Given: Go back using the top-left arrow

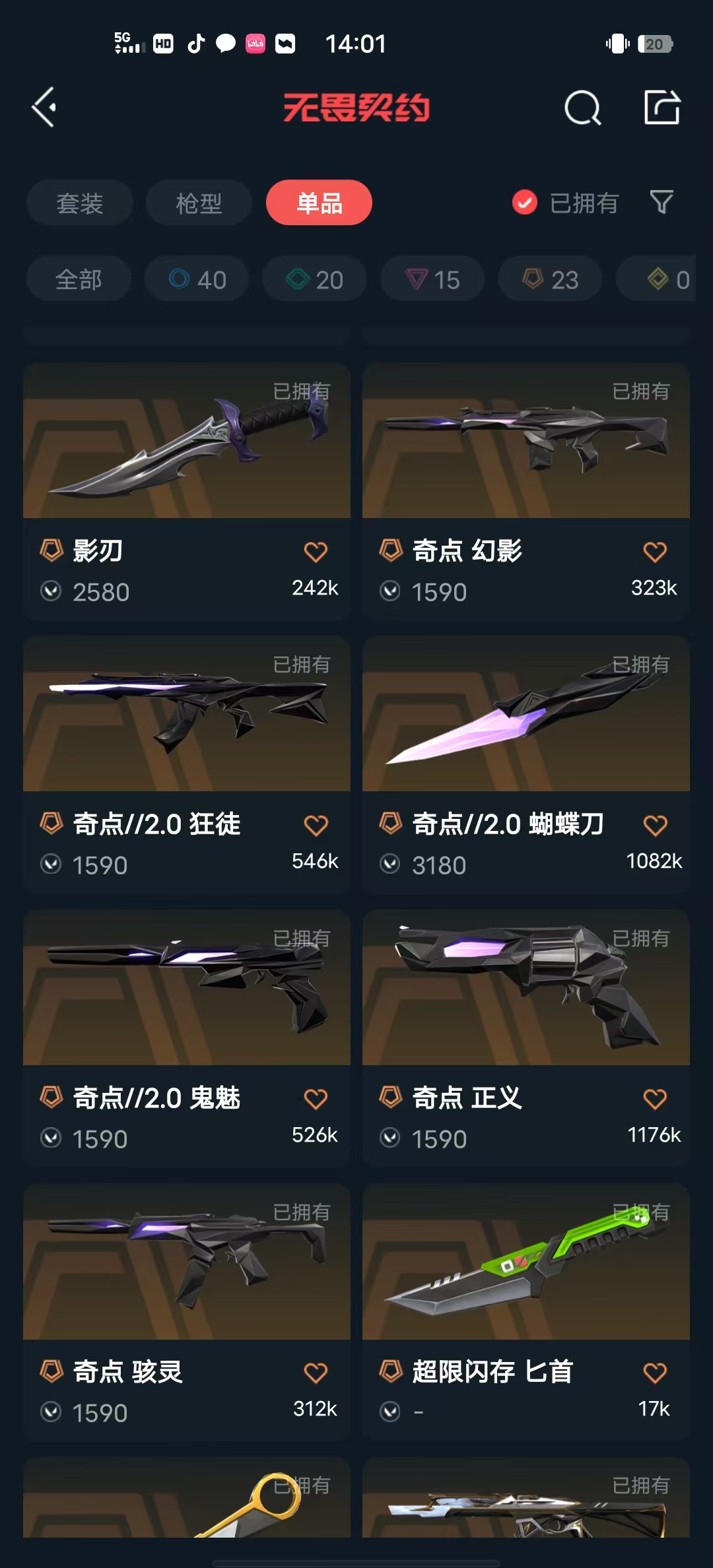Looking at the screenshot, I should tap(45, 107).
